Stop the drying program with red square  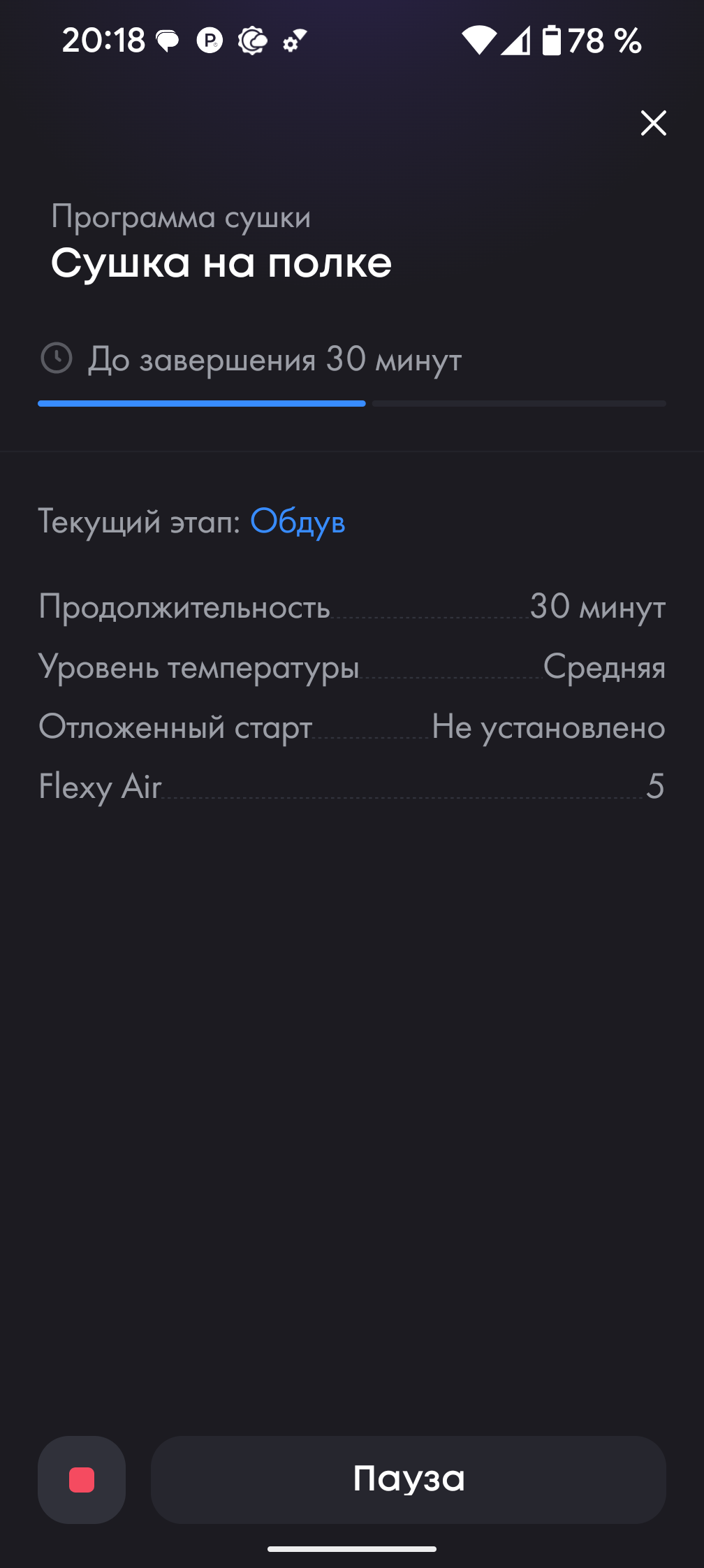pos(82,1479)
